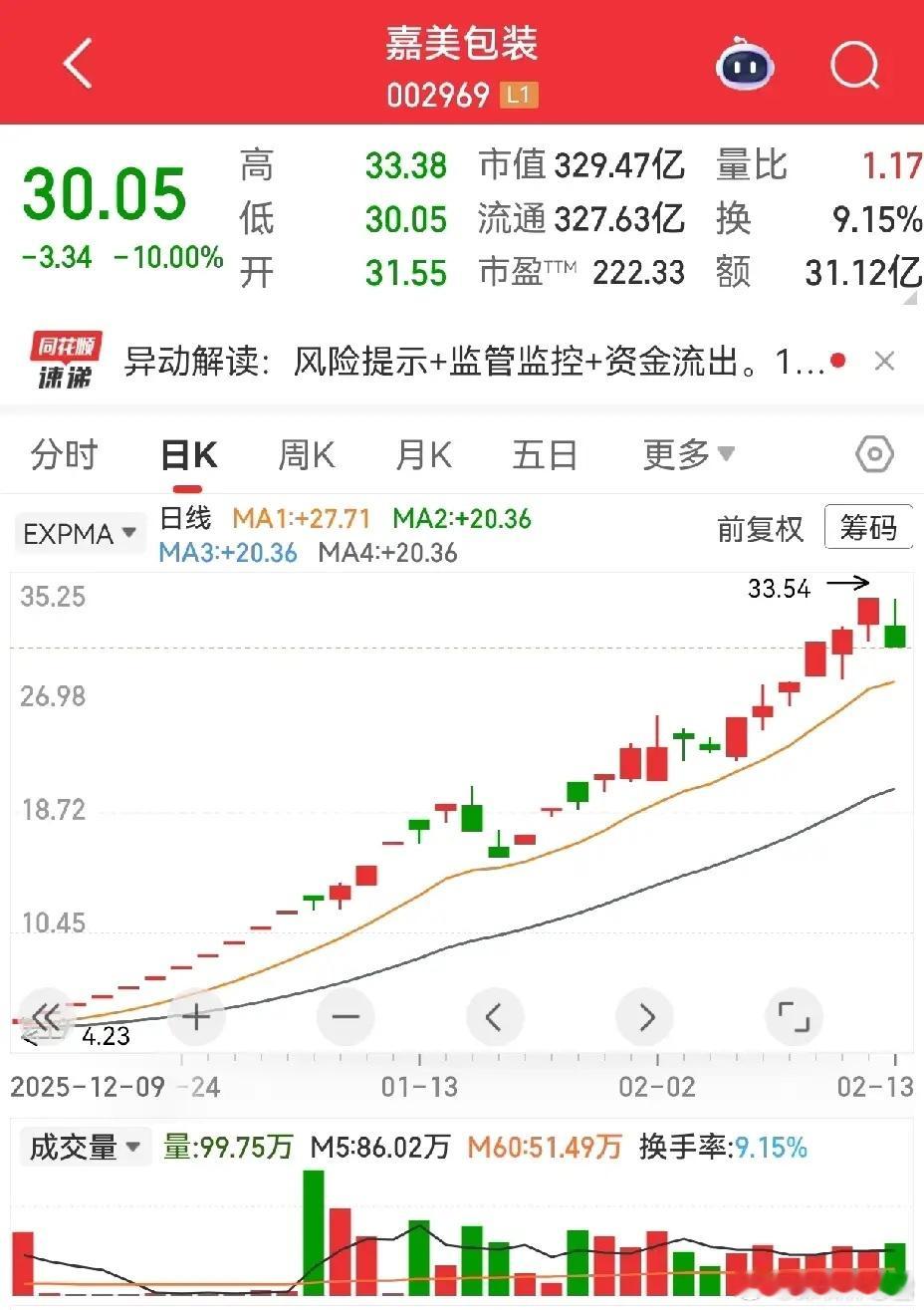Switch to the 五日 tab
The height and width of the screenshot is (1310, 924).
click(545, 455)
